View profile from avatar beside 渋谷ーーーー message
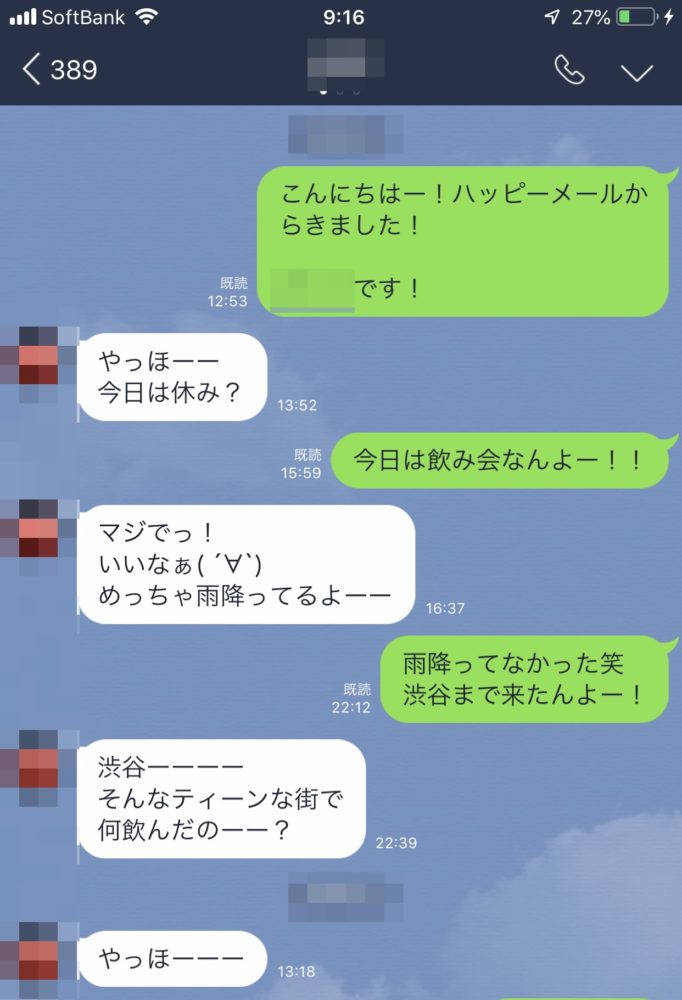682x1000 pixels. pos(40,767)
